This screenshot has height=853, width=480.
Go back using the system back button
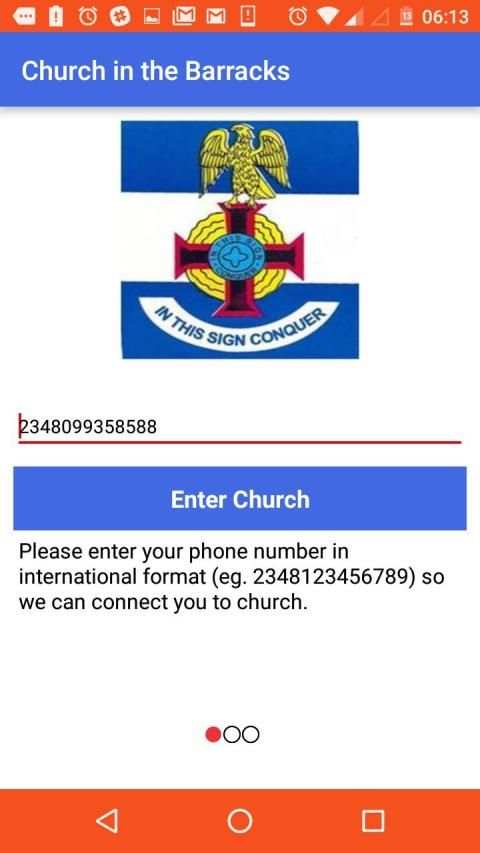(107, 820)
